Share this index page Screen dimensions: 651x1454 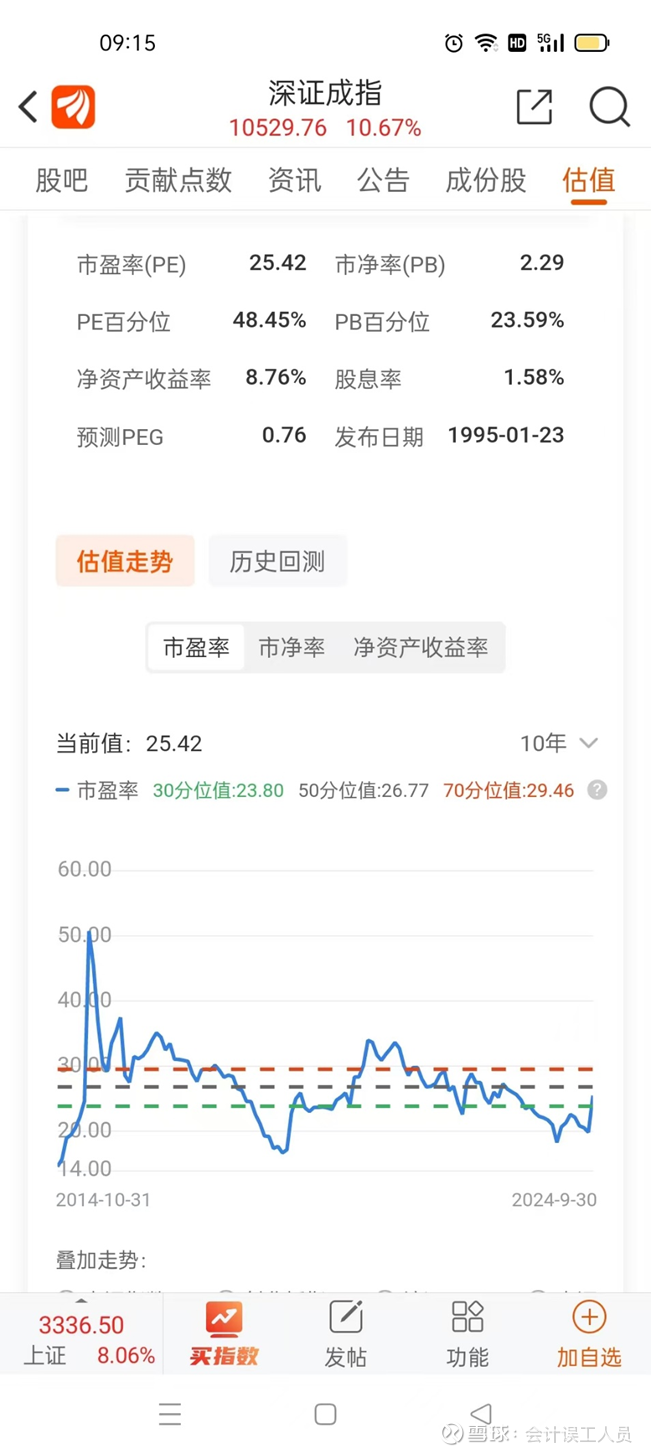534,106
